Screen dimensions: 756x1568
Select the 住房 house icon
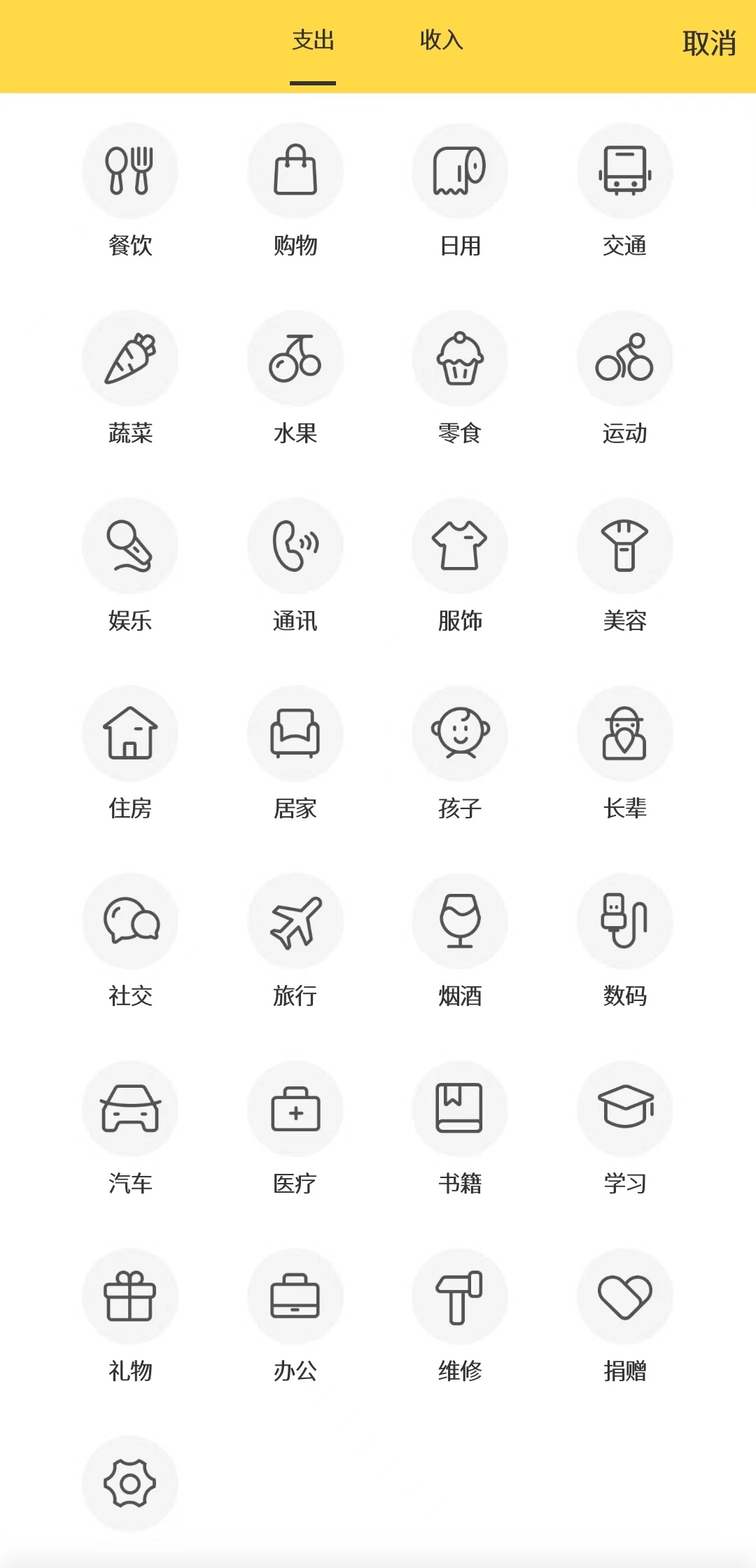pyautogui.click(x=130, y=734)
